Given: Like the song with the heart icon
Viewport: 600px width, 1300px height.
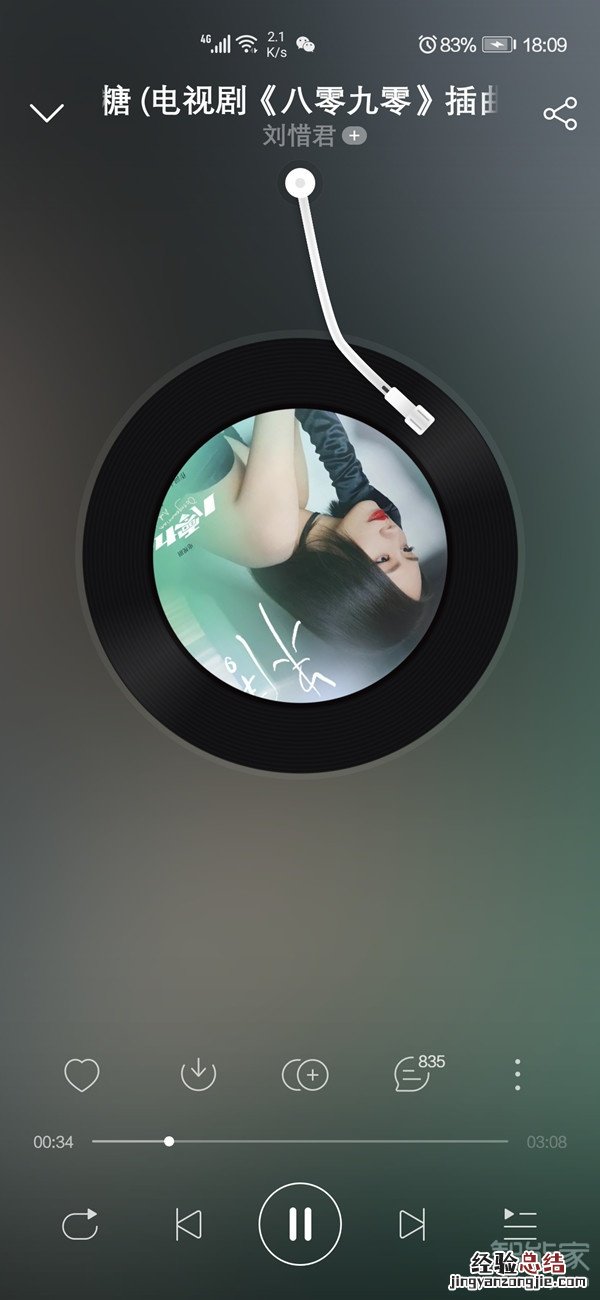Looking at the screenshot, I should click(81, 1075).
